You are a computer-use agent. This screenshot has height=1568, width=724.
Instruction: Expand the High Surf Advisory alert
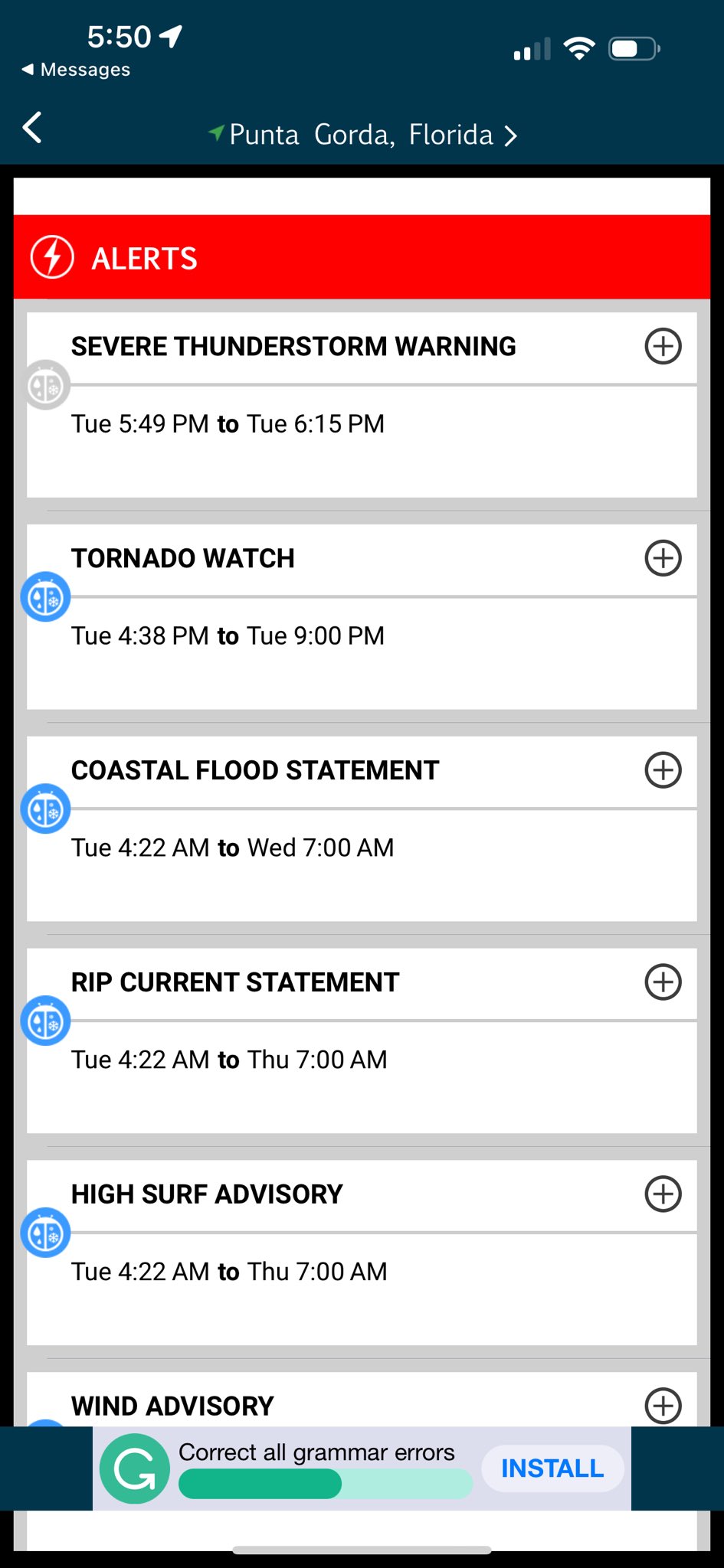click(663, 1194)
